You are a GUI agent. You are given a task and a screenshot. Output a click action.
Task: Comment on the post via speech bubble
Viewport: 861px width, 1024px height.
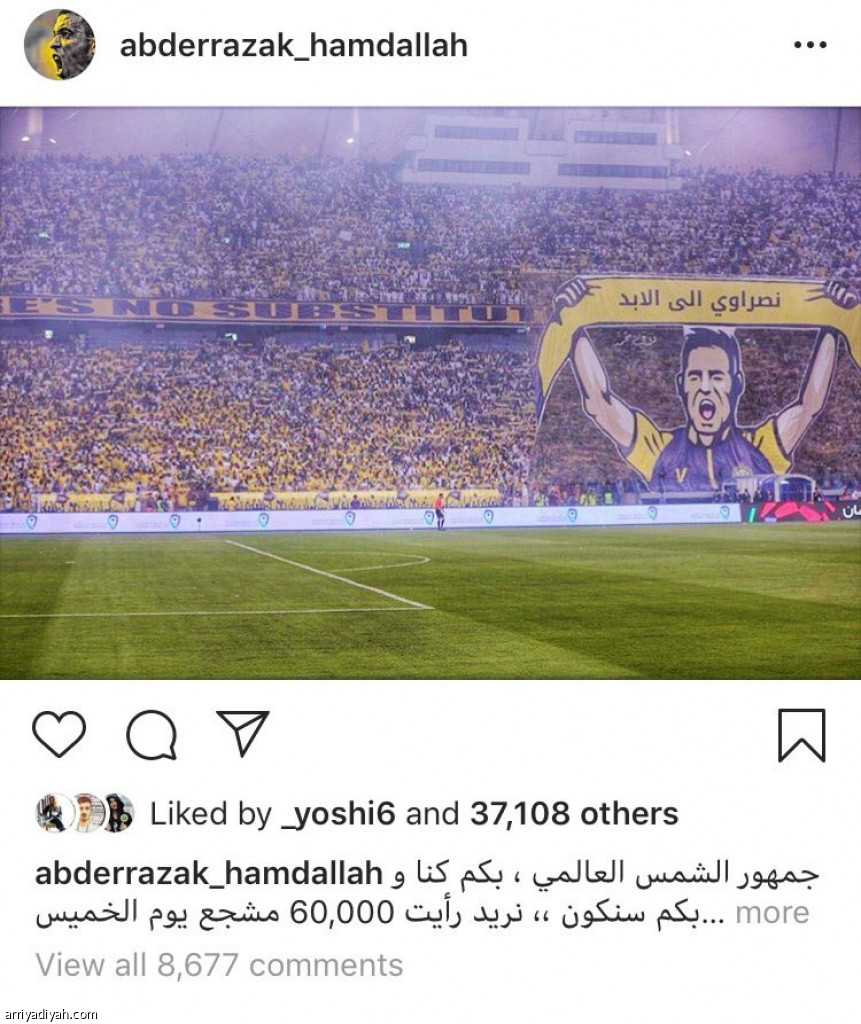[152, 736]
